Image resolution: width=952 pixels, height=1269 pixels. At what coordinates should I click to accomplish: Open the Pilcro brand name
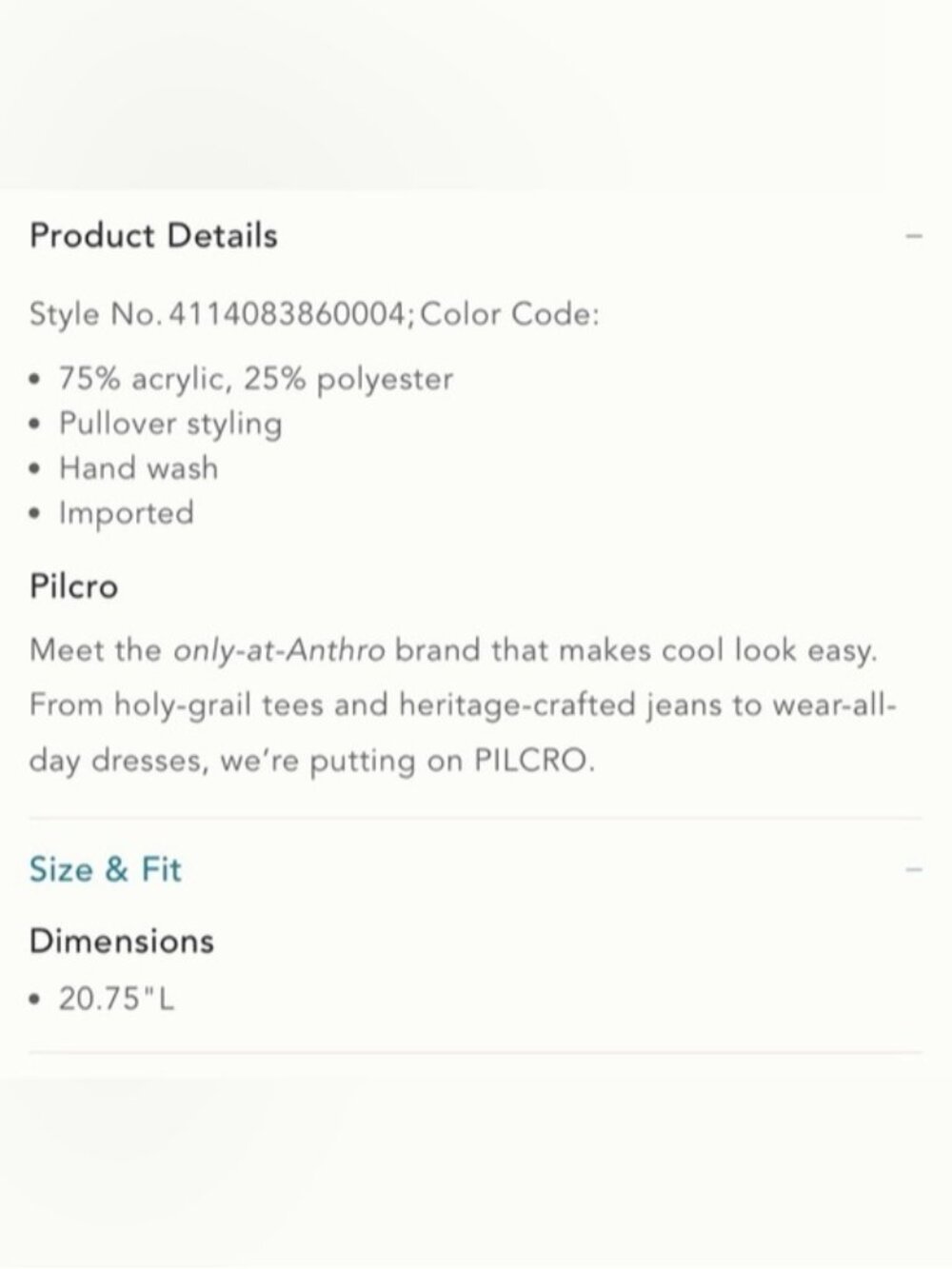(x=73, y=586)
